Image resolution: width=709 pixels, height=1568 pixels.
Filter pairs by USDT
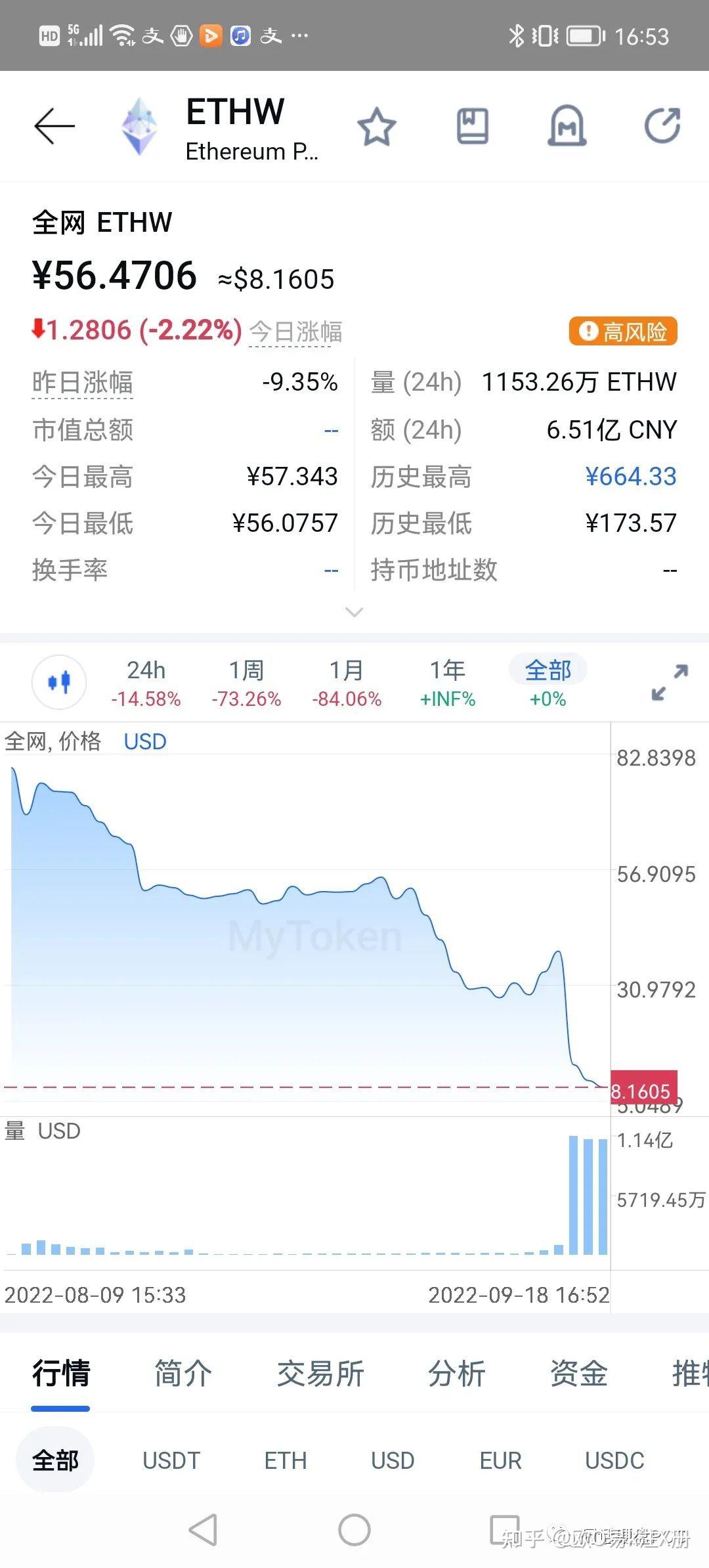pyautogui.click(x=171, y=1461)
